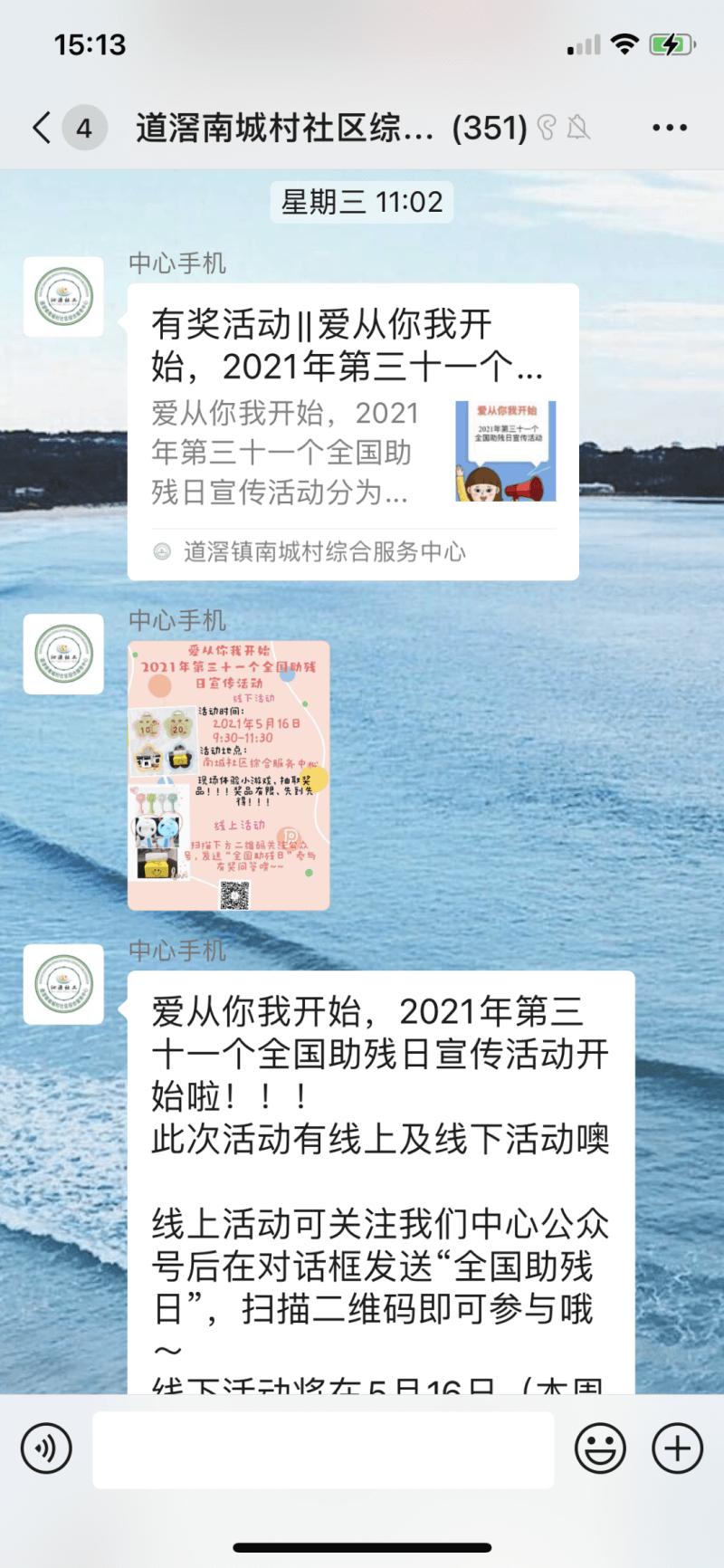Open the plus attachments menu

[x=677, y=1448]
